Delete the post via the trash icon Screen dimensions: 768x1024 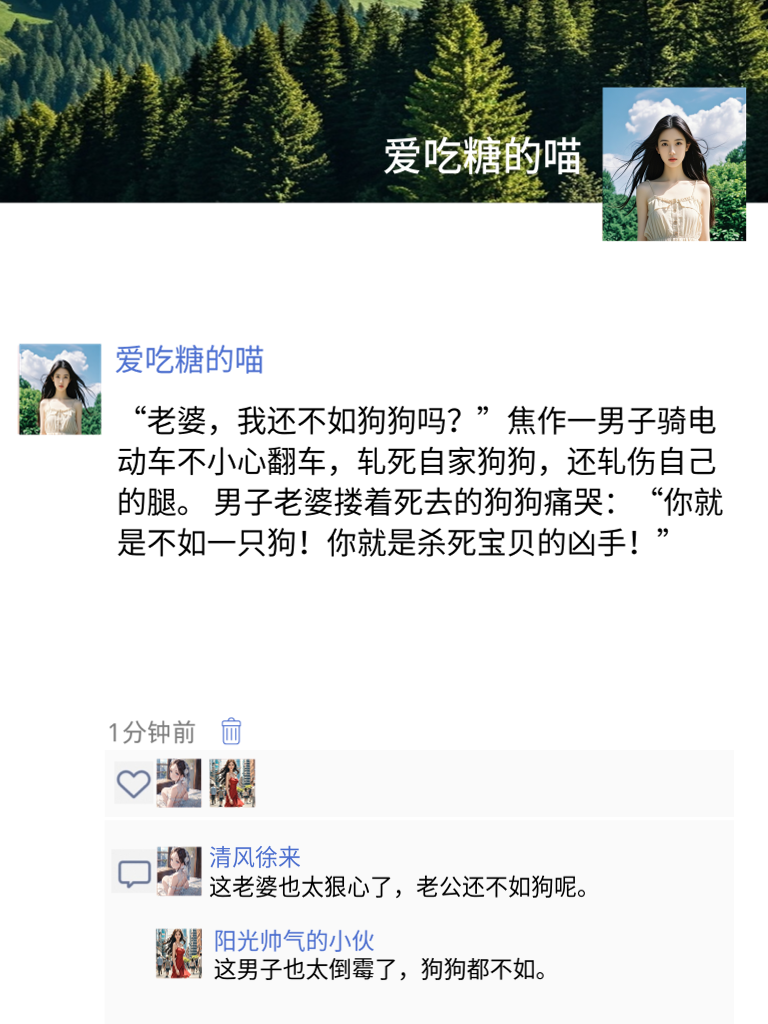[x=230, y=733]
